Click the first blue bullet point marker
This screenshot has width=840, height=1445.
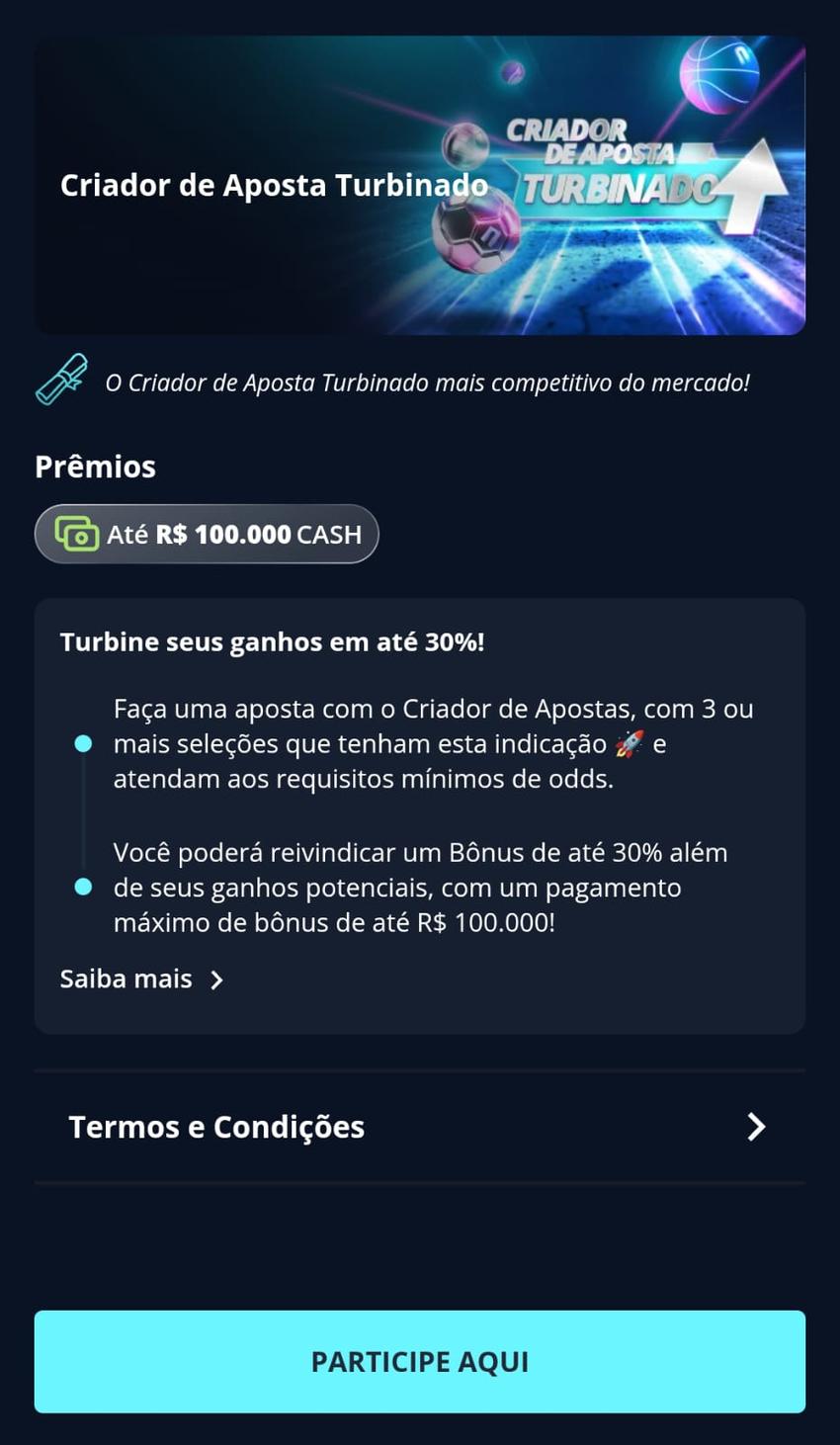(82, 742)
